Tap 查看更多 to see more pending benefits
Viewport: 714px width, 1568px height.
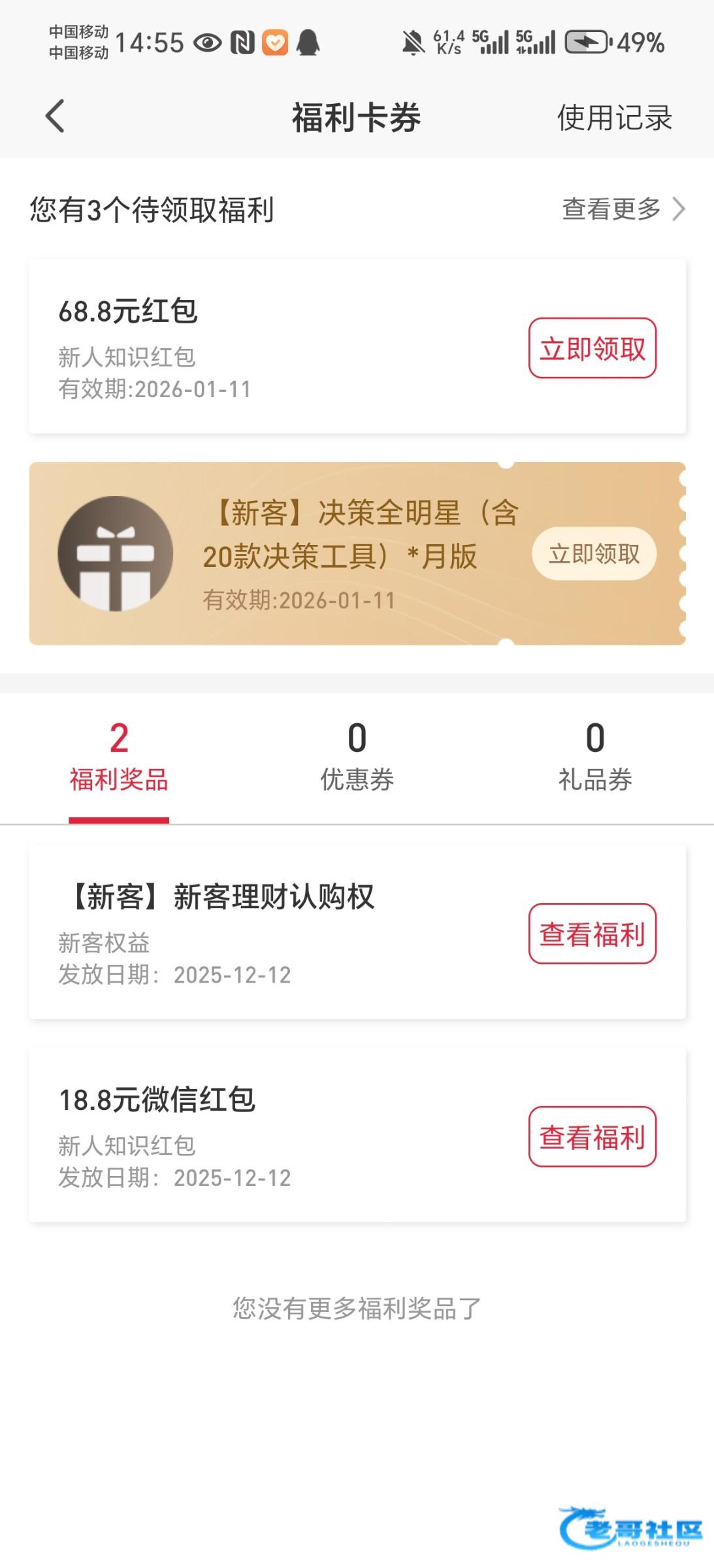pyautogui.click(x=623, y=210)
